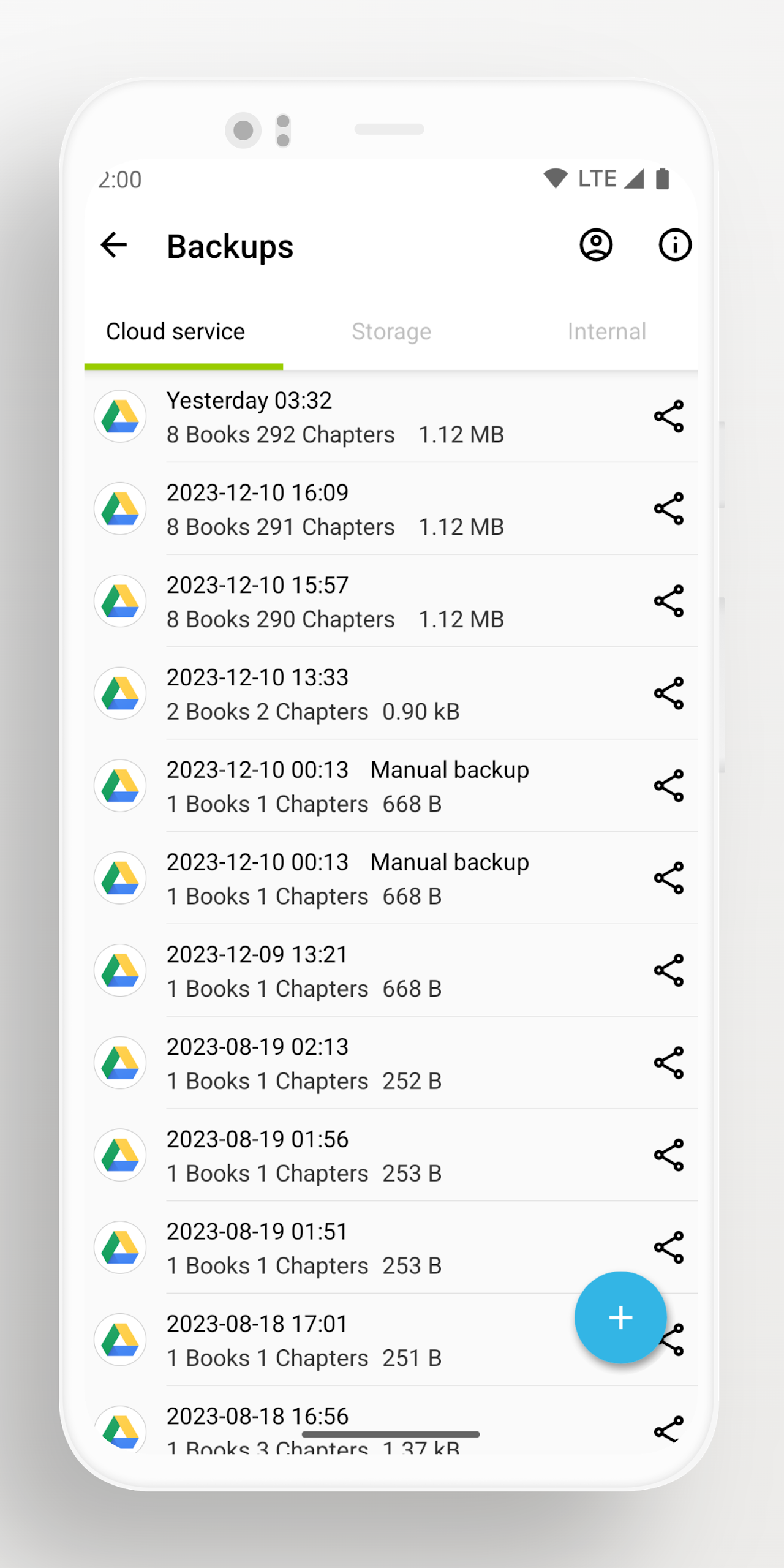Go back using the arrow icon
Image resolution: width=784 pixels, height=1568 pixels.
pyautogui.click(x=114, y=246)
